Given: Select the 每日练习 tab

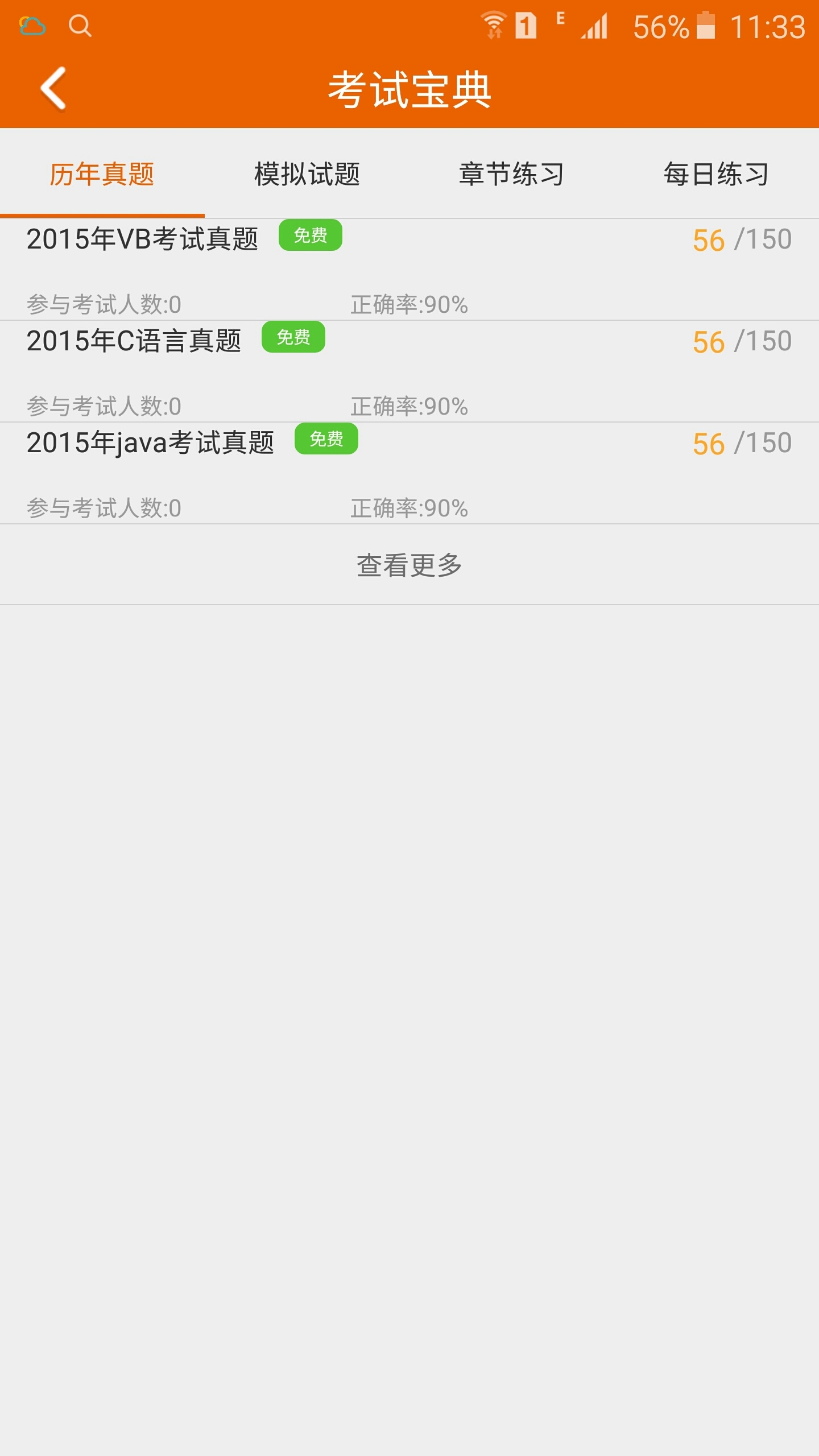Looking at the screenshot, I should [717, 174].
